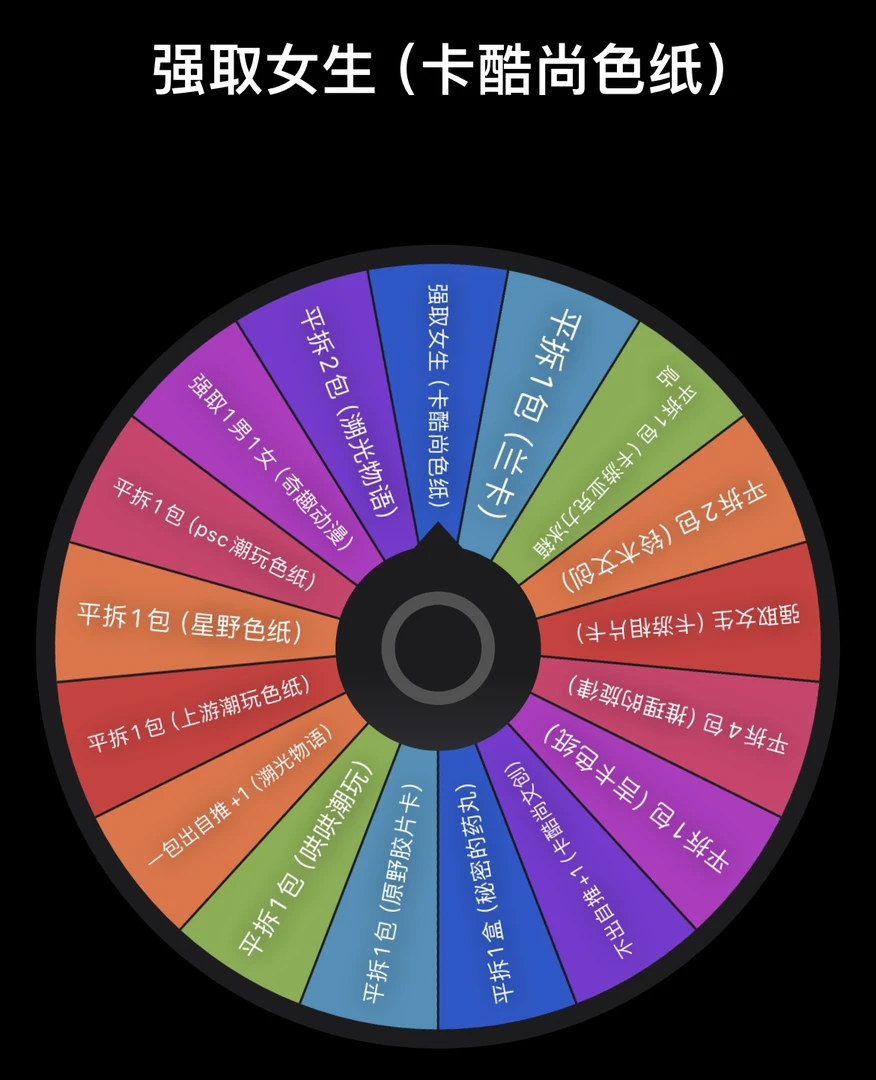Tap the center knob to spin the wheel
The image size is (876, 1080).
point(438,647)
